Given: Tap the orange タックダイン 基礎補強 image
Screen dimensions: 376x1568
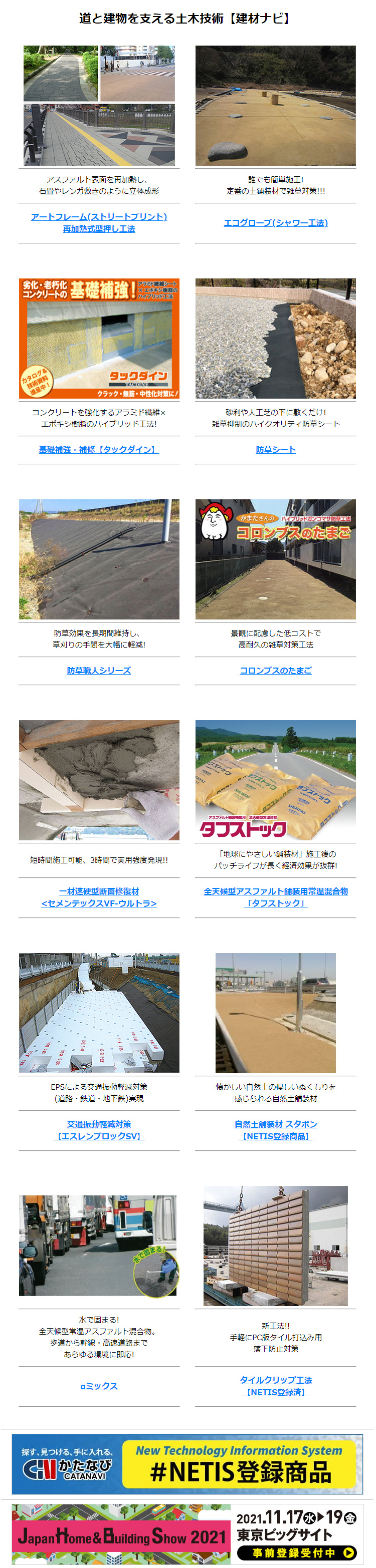Looking at the screenshot, I should point(99,339).
